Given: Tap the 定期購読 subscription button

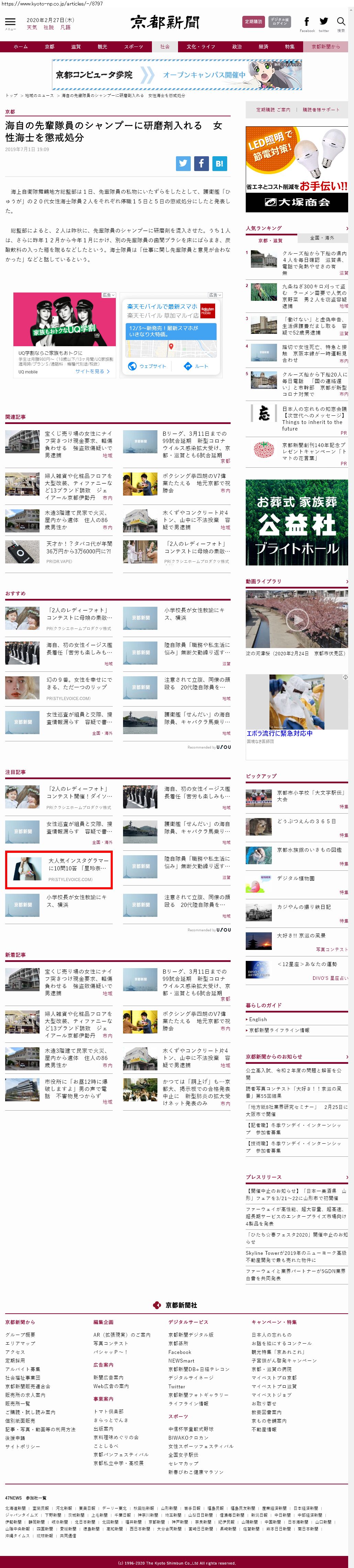Looking at the screenshot, I should 253,22.
